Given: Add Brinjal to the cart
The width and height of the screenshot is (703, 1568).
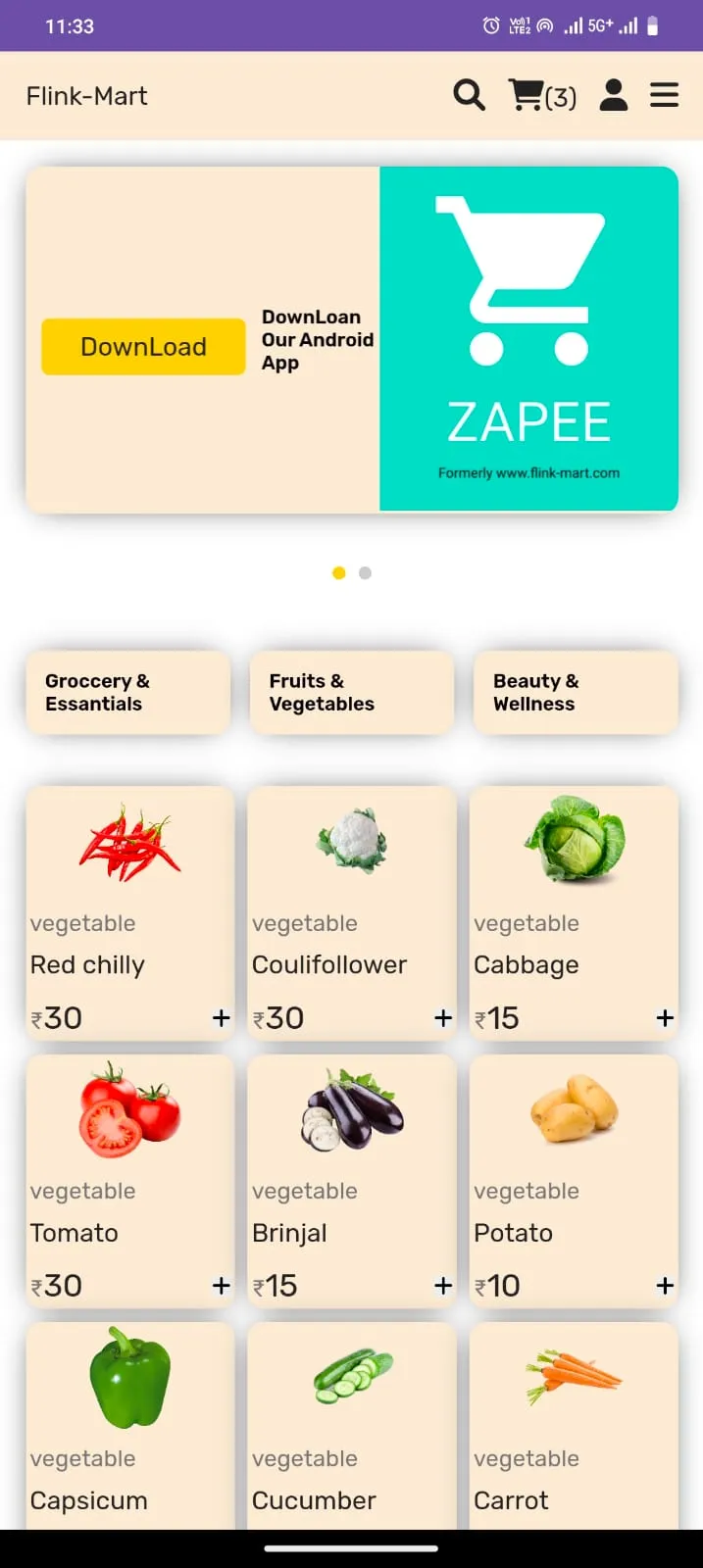Looking at the screenshot, I should pyautogui.click(x=443, y=1286).
